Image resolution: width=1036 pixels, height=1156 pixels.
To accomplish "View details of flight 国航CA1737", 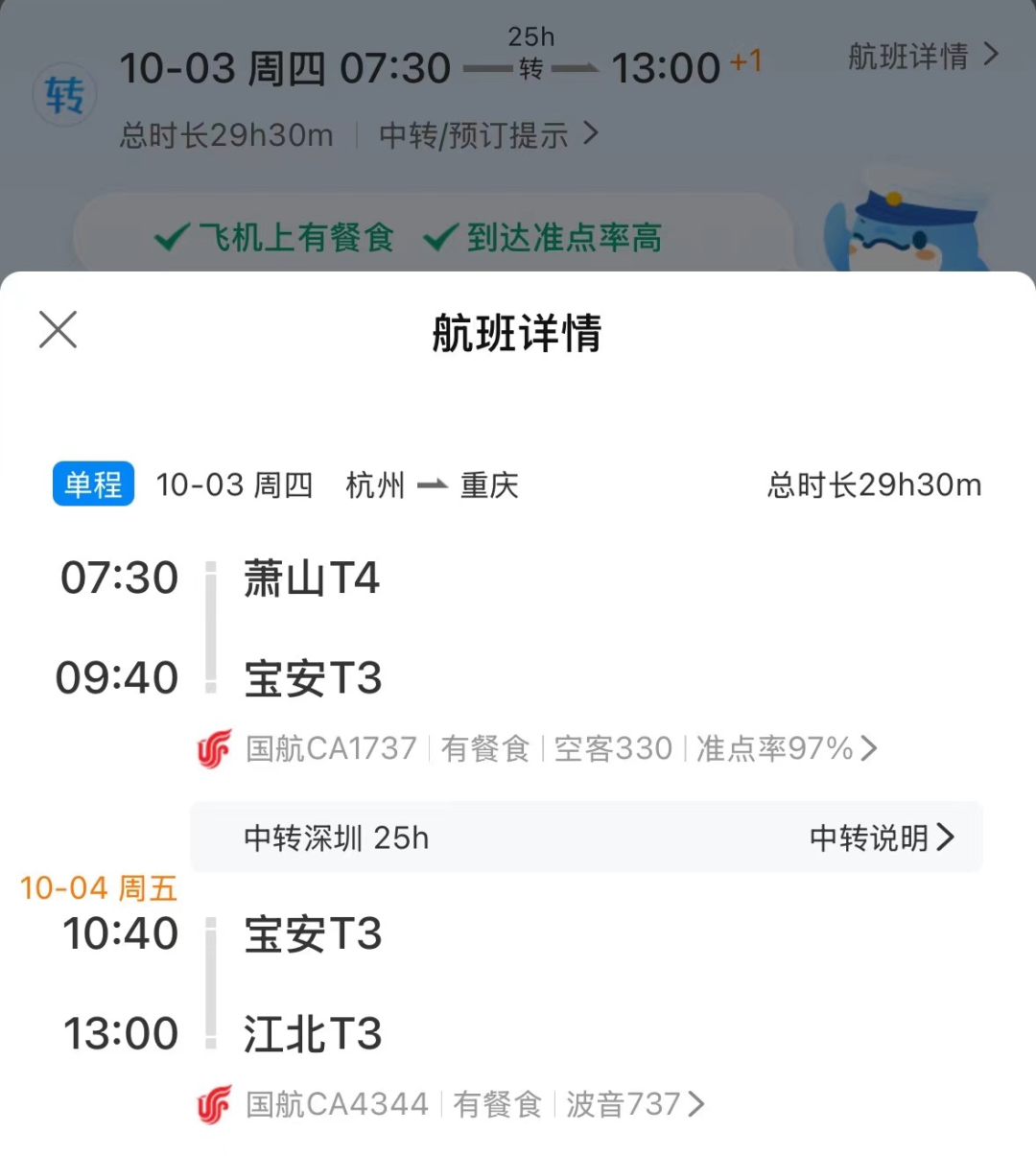I will click(x=537, y=748).
